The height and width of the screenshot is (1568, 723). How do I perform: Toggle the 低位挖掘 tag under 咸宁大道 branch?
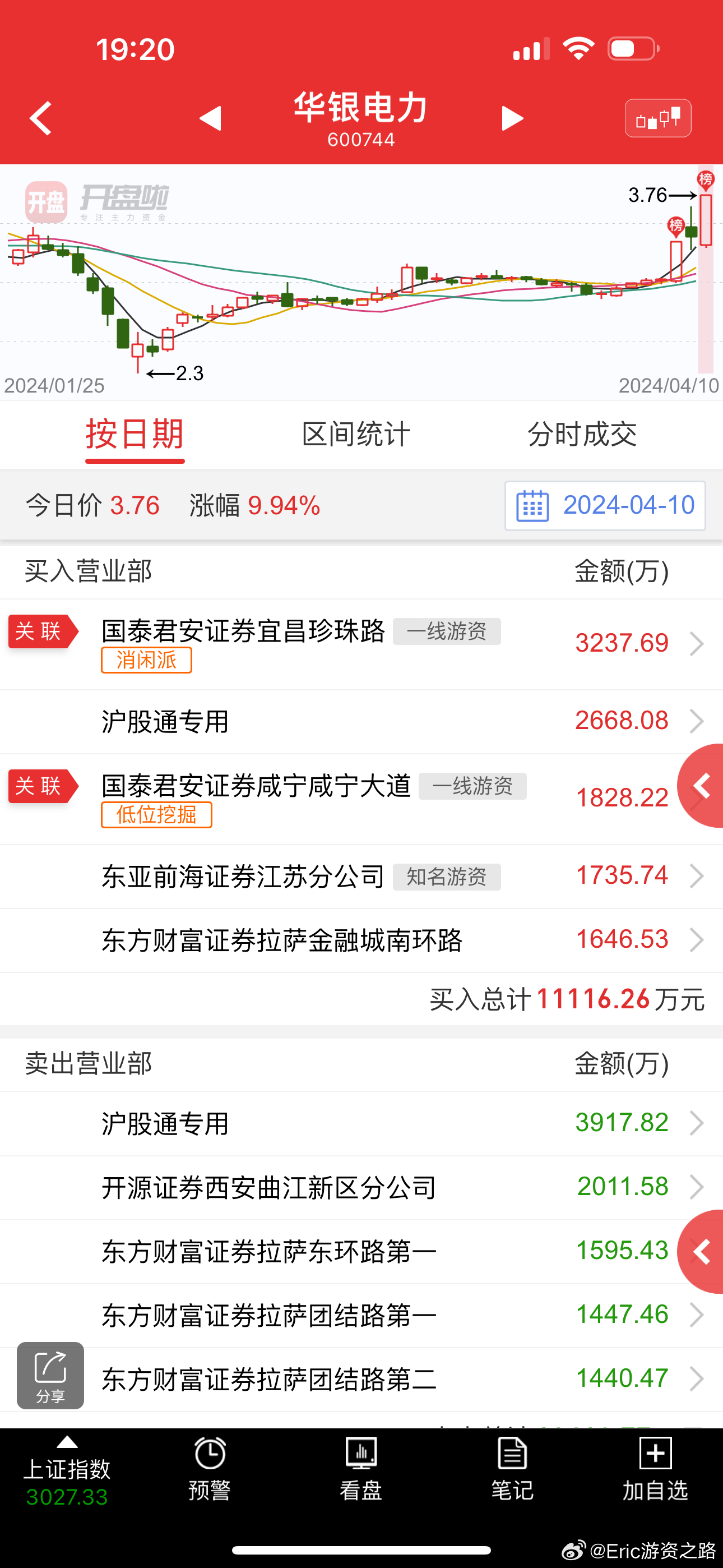click(156, 815)
